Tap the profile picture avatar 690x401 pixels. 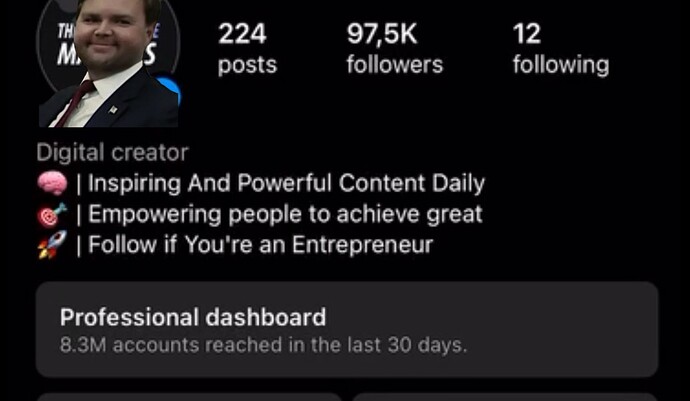tap(107, 62)
